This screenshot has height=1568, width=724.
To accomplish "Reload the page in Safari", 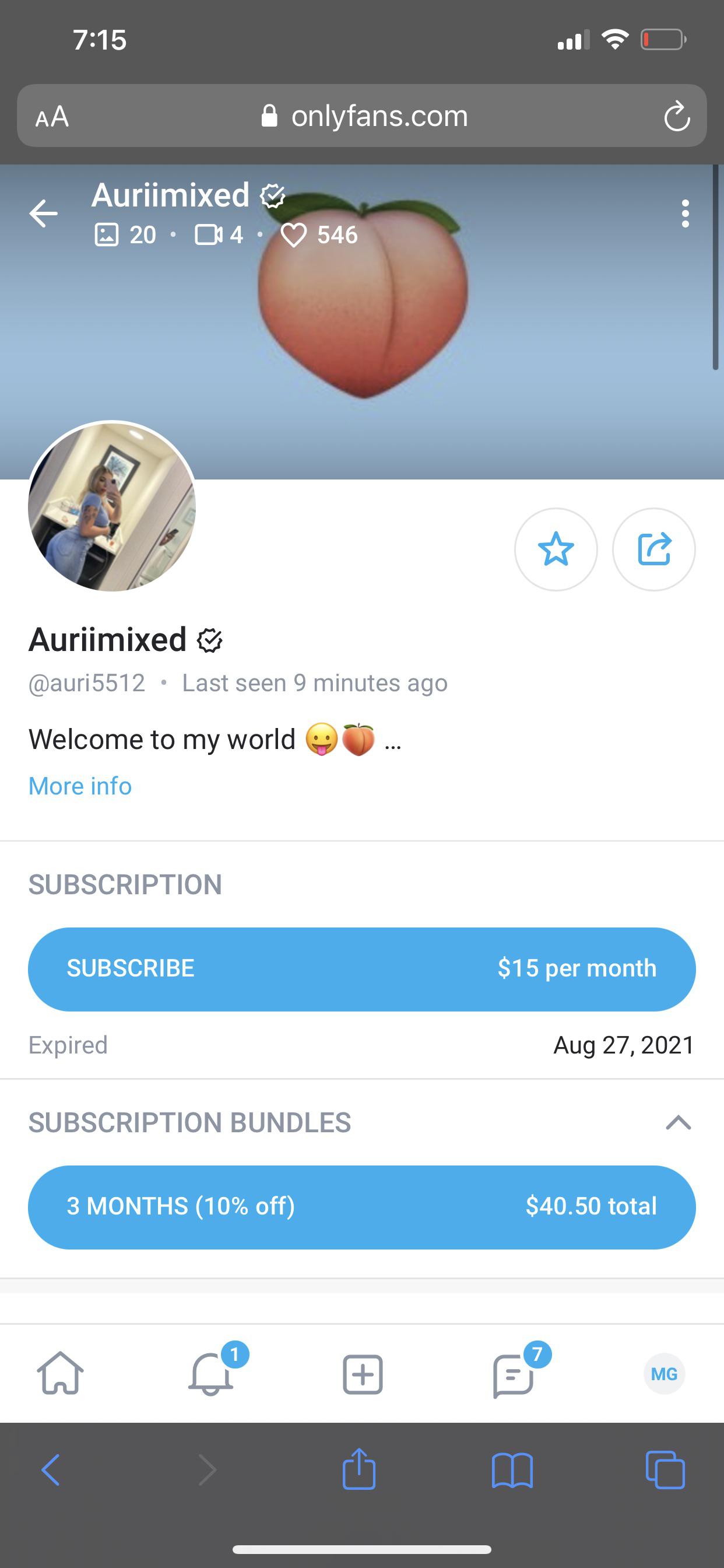I will click(676, 116).
